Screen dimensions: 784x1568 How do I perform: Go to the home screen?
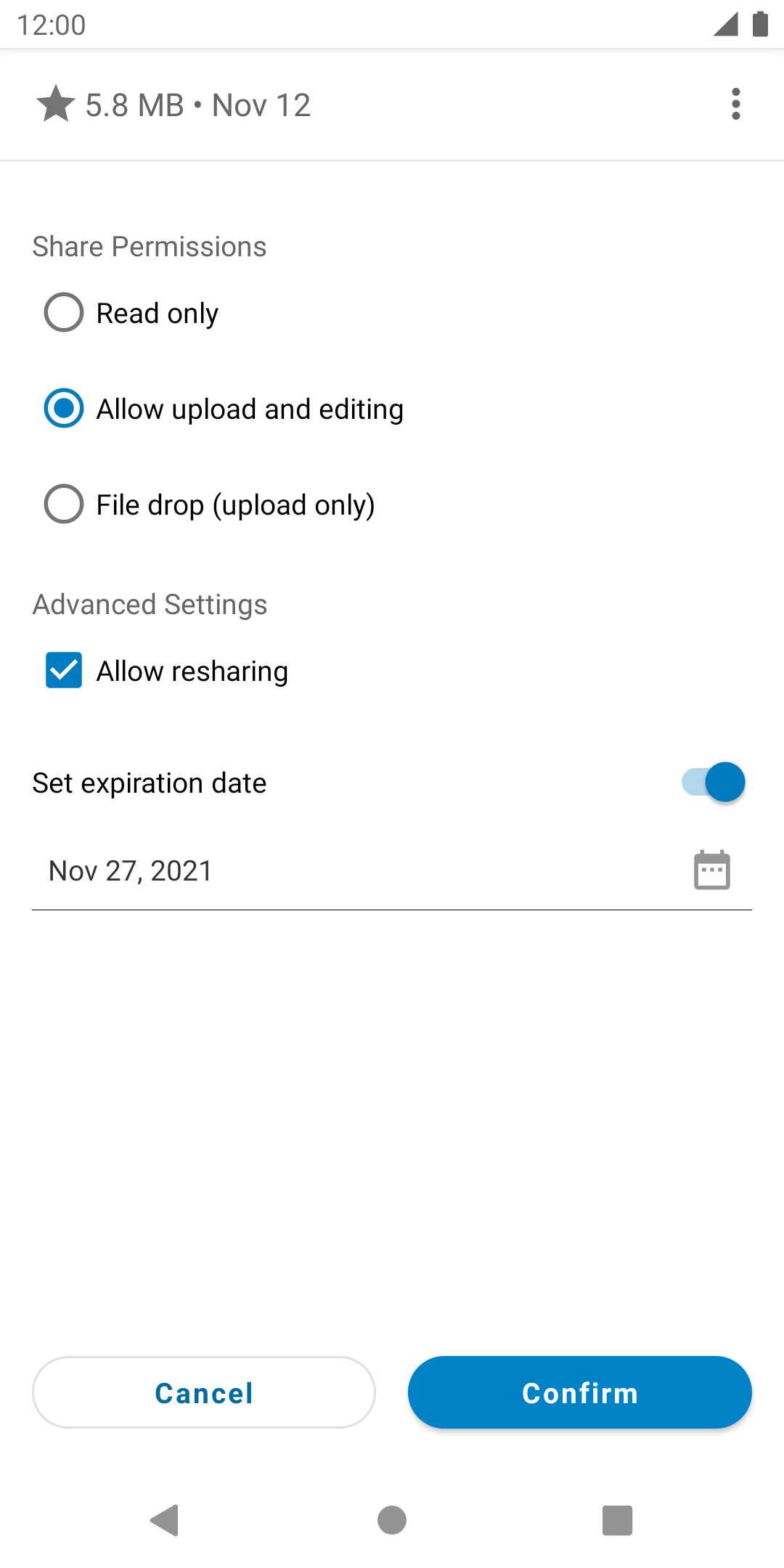point(392,1520)
